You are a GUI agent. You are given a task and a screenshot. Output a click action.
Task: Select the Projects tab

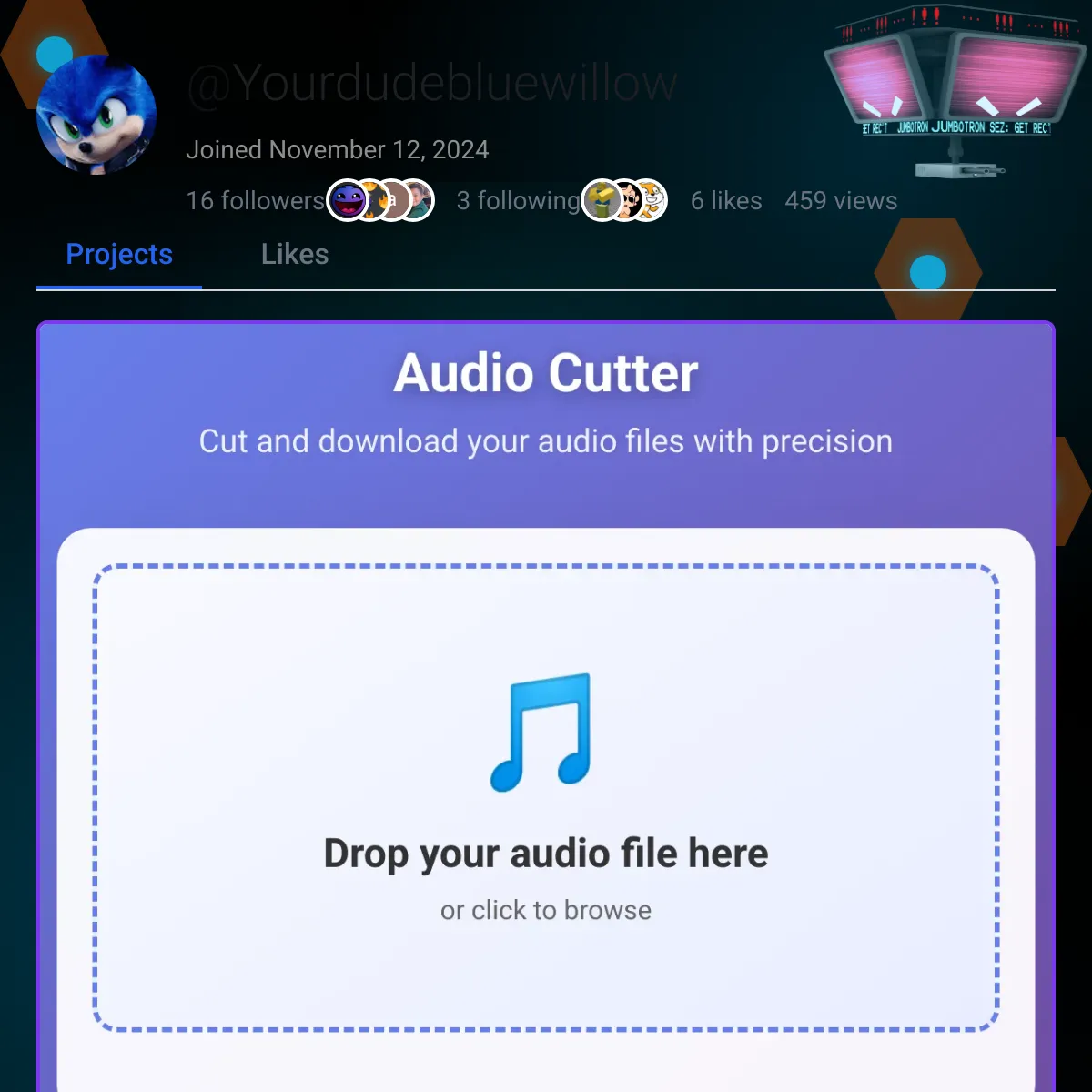point(119,255)
